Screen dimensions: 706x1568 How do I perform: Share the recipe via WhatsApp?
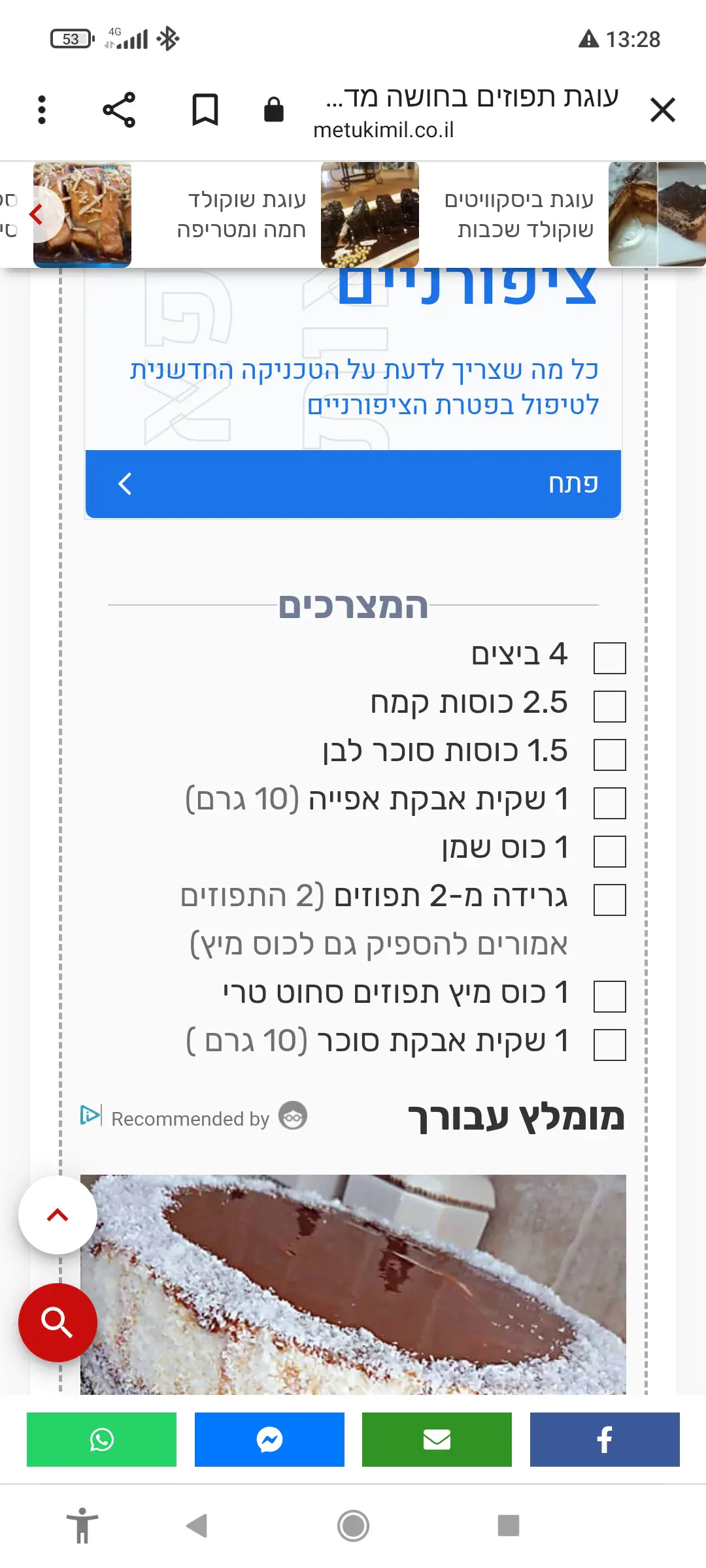tap(101, 1439)
